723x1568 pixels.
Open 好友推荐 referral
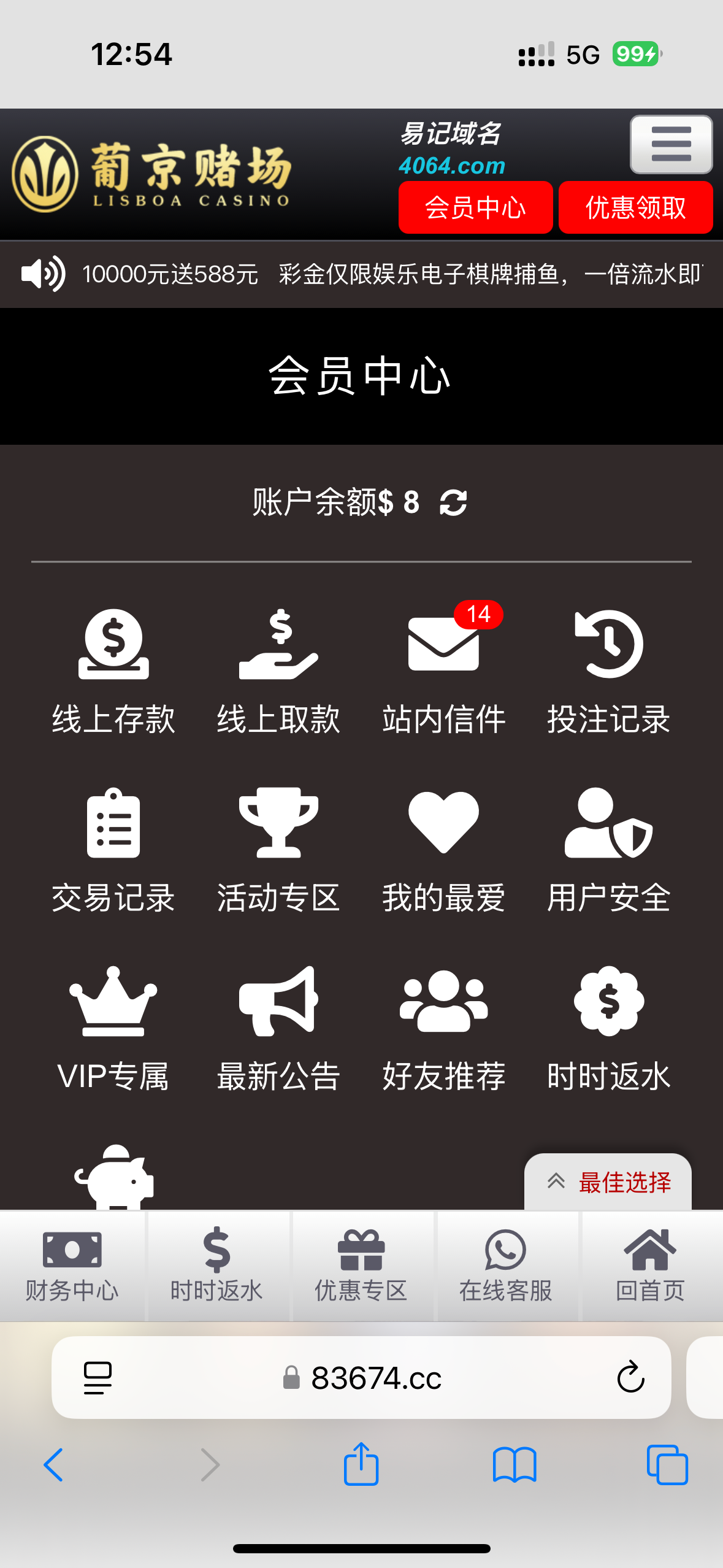443,1030
